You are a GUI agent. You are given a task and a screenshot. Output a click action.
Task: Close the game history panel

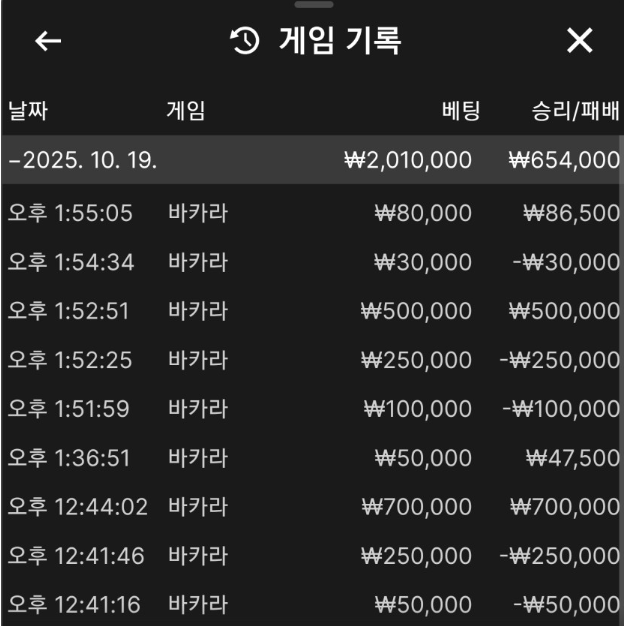[x=579, y=41]
